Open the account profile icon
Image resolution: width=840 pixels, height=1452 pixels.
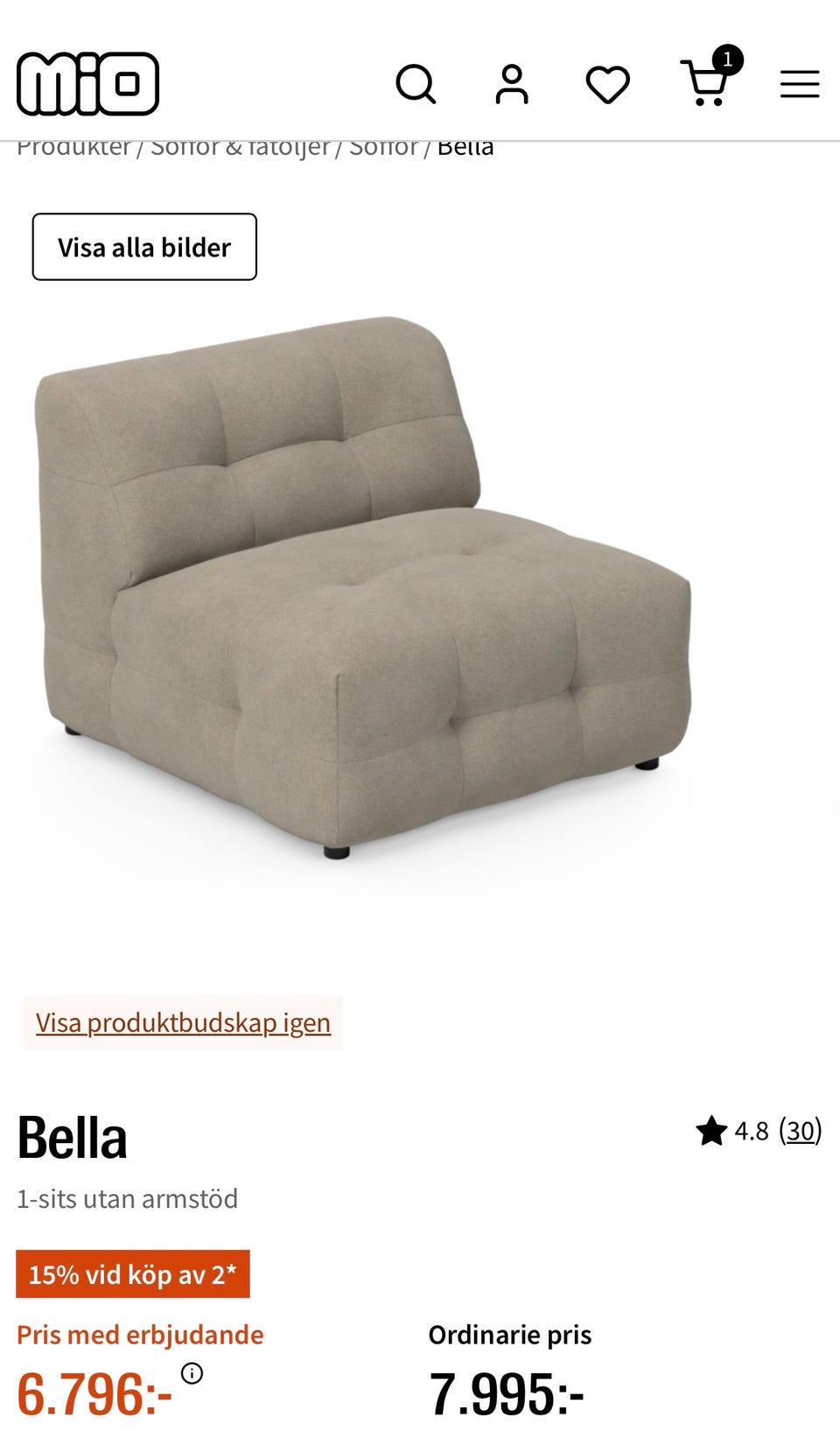click(x=512, y=85)
